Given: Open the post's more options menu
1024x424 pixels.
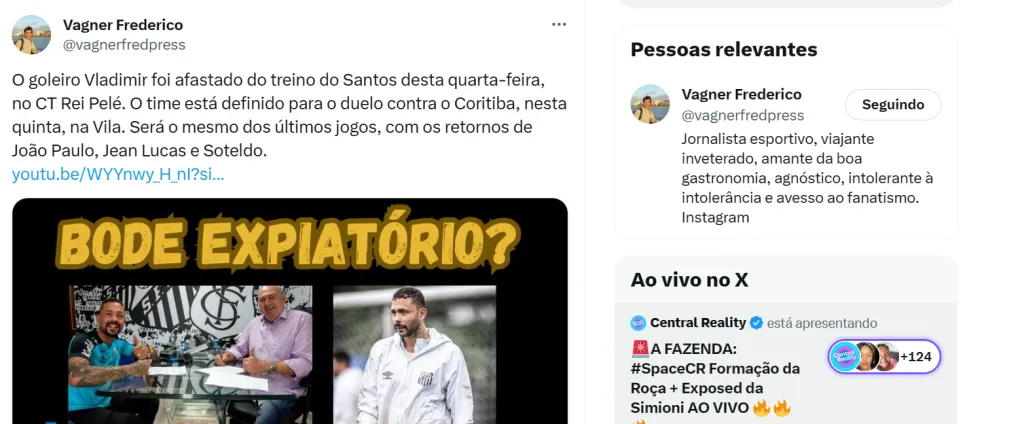Looking at the screenshot, I should coord(559,25).
